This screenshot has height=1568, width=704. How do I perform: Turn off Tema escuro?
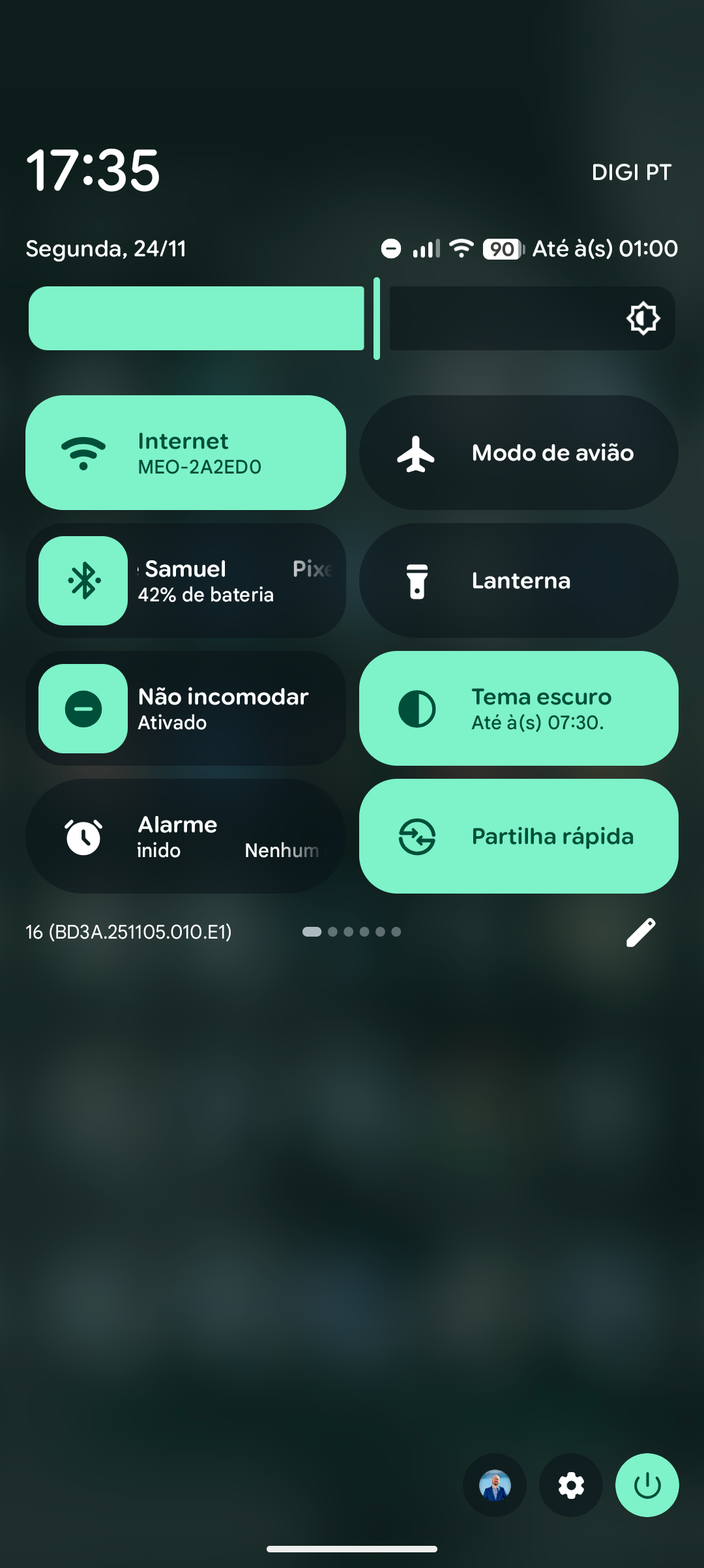click(518, 708)
